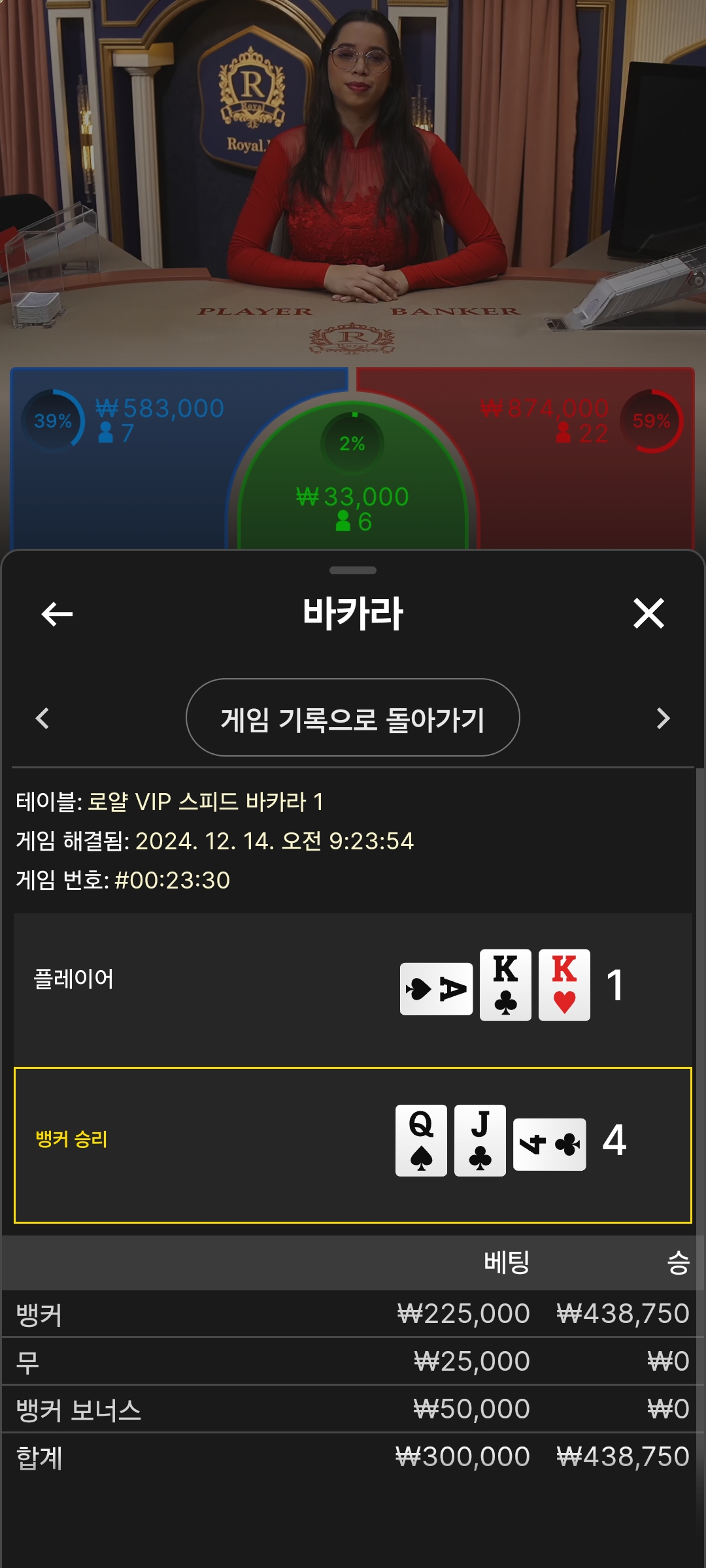
Task: View next game record with right chevron
Action: tap(663, 718)
